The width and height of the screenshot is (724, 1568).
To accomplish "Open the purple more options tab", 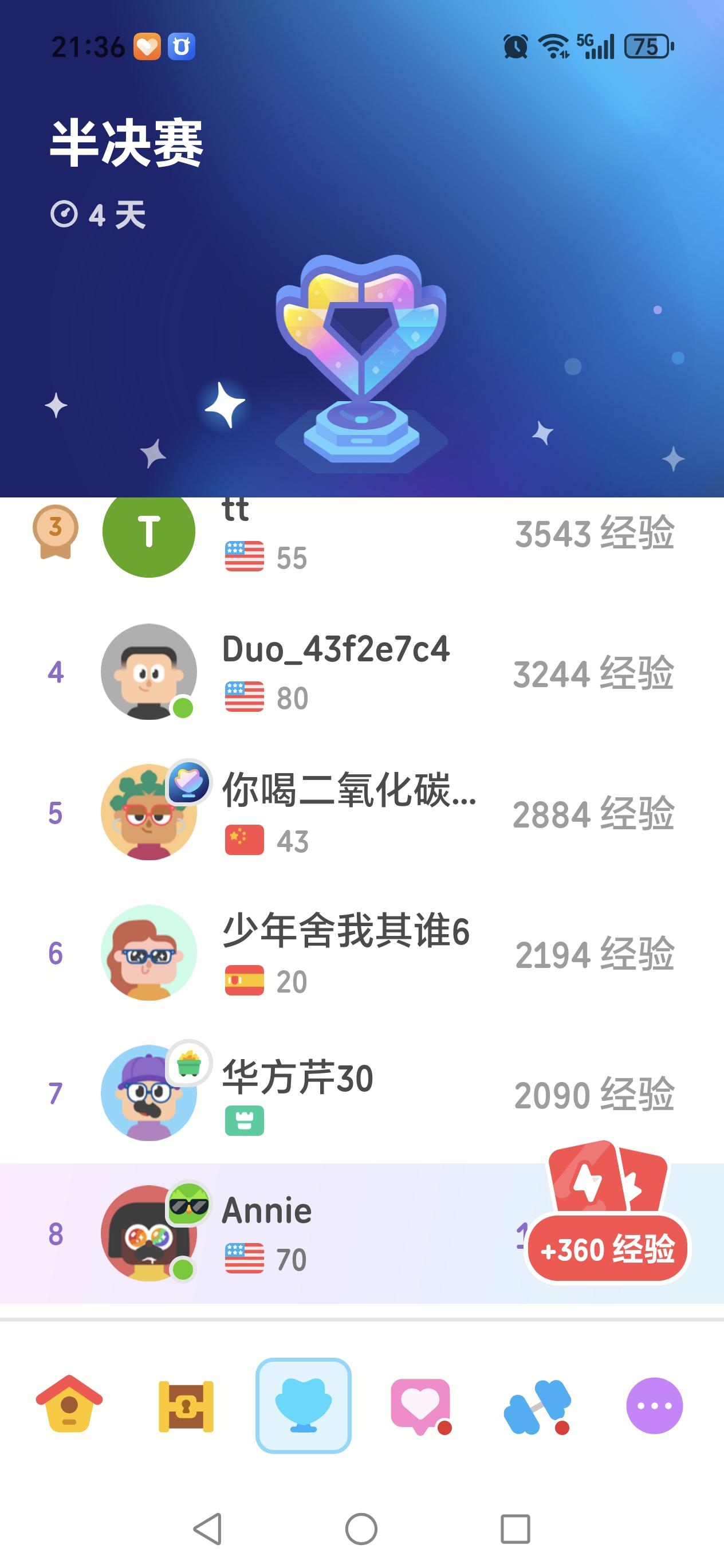I will click(x=654, y=1406).
